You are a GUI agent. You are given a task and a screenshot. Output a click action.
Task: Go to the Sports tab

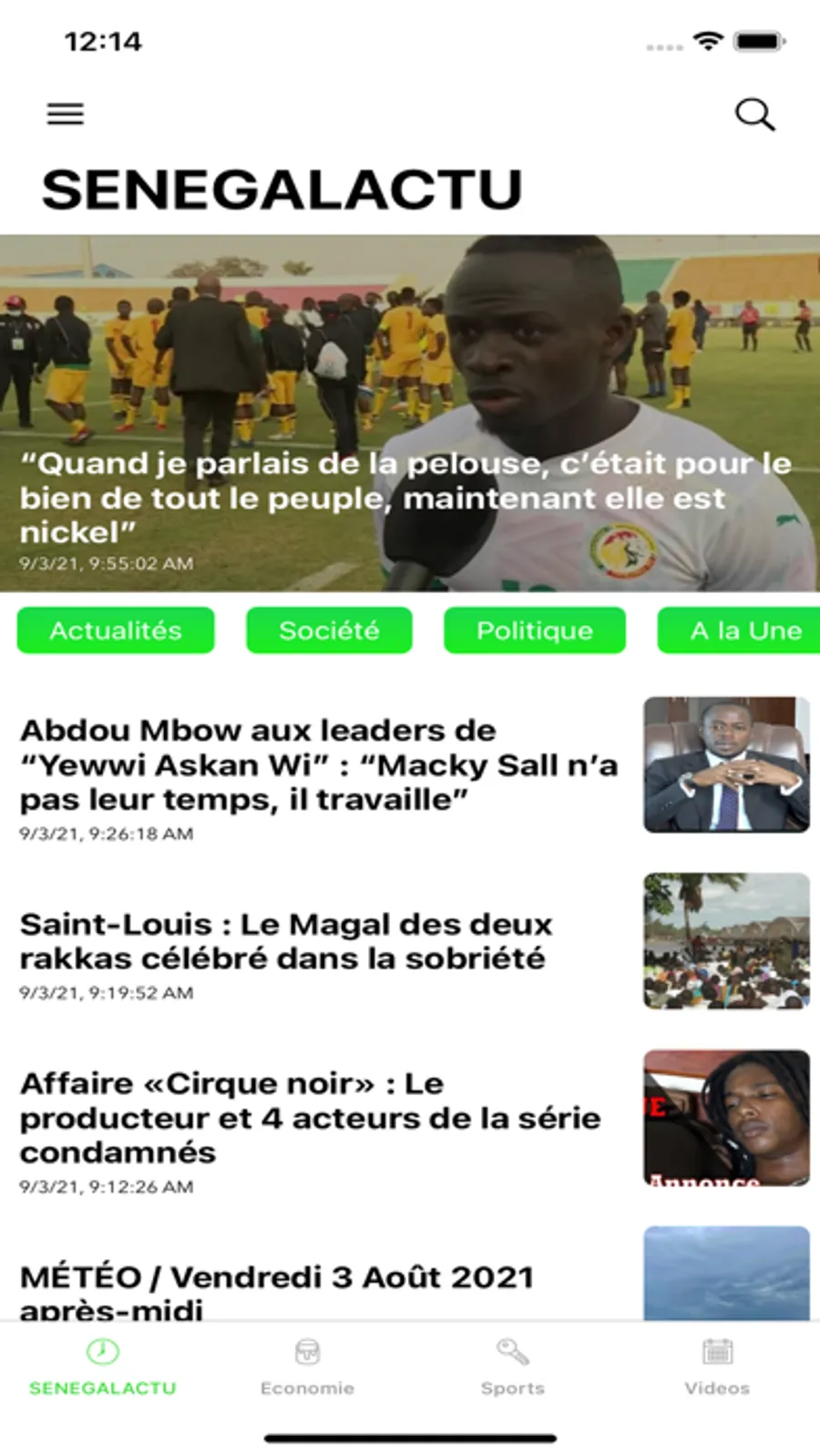(512, 1367)
